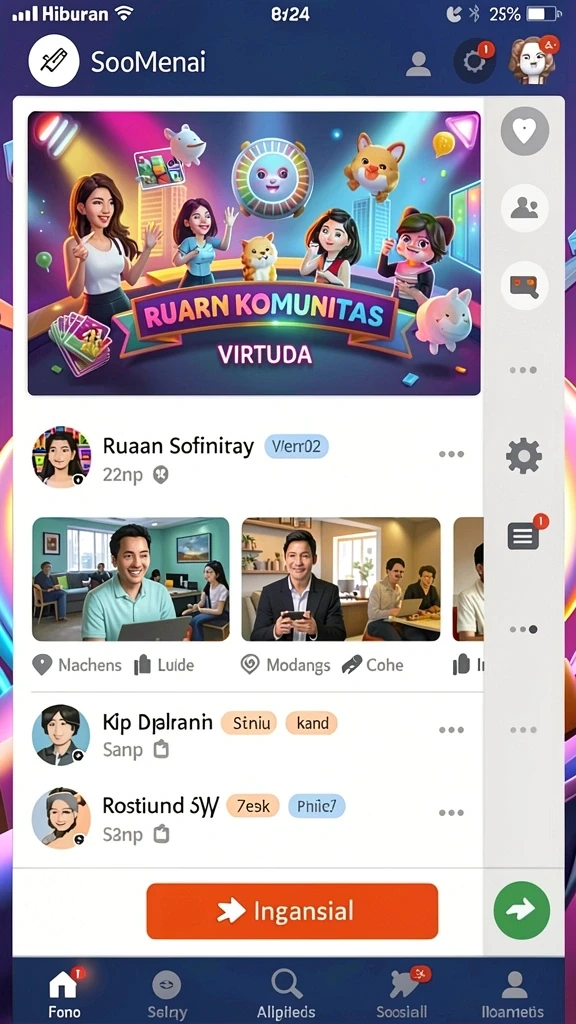Open the Ruarn Komunitas Virtuda banner
This screenshot has height=1024, width=576.
click(x=254, y=253)
